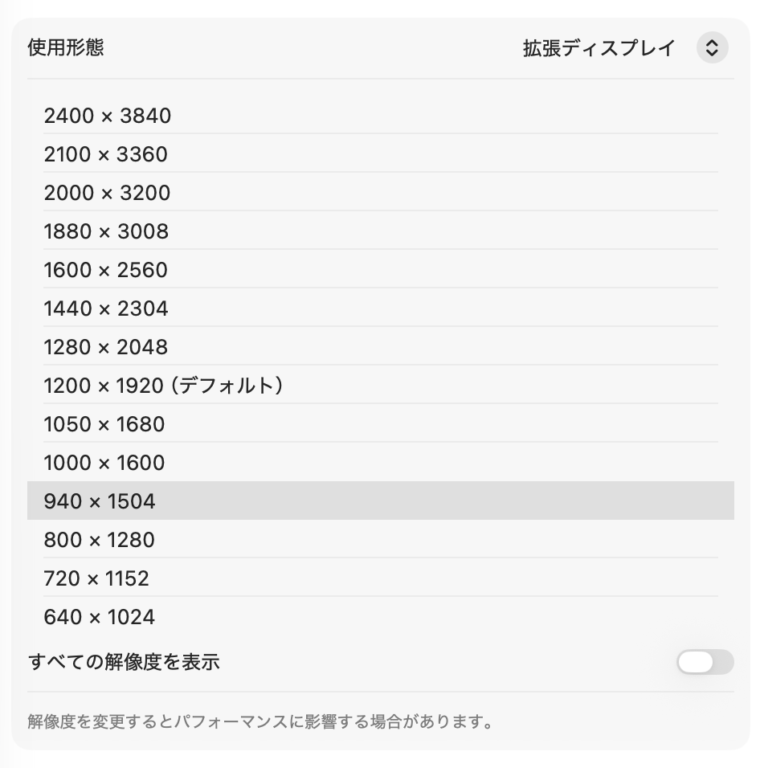This screenshot has width=760, height=768.
Task: Pick the 1880 × 3008 resolution
Action: 106,232
